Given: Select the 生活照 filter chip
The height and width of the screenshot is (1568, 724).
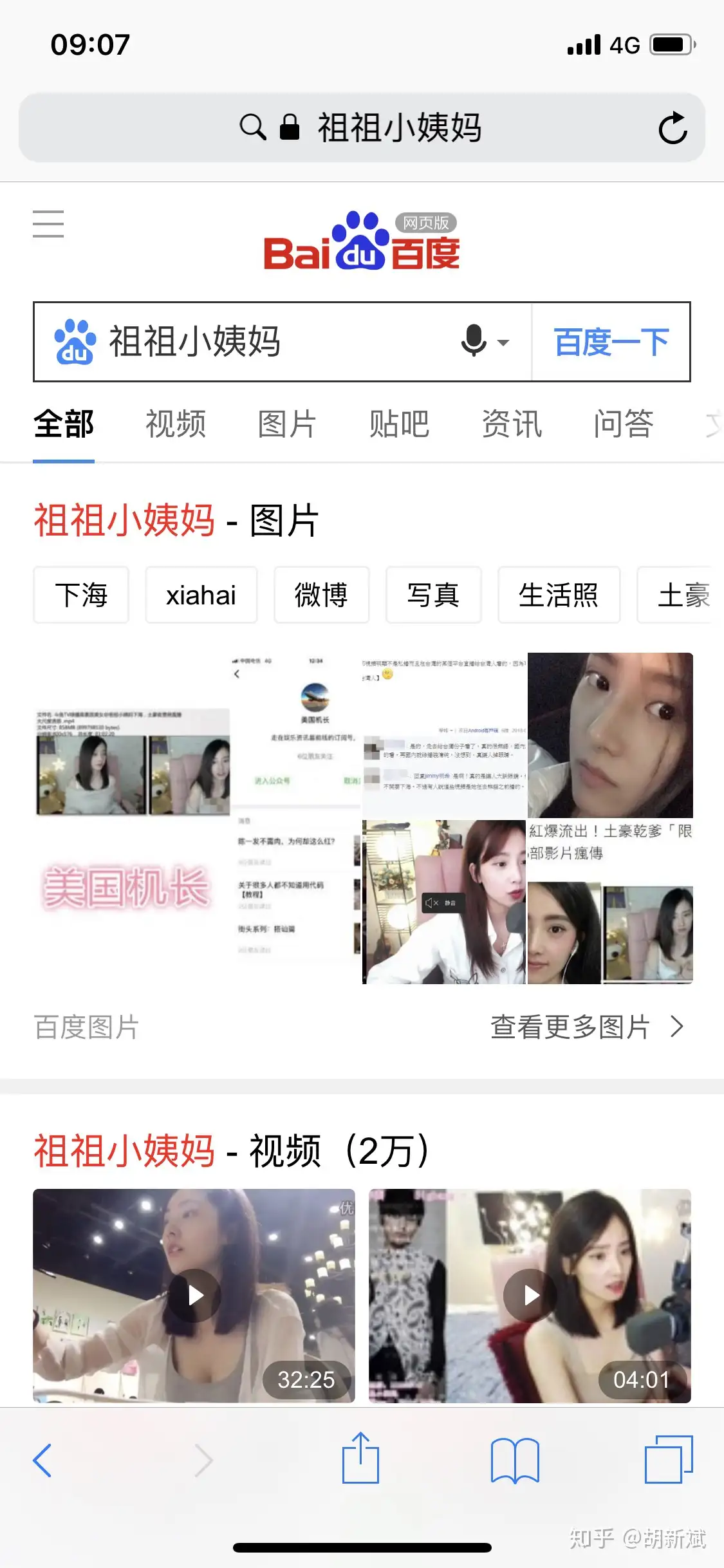Looking at the screenshot, I should tap(559, 595).
